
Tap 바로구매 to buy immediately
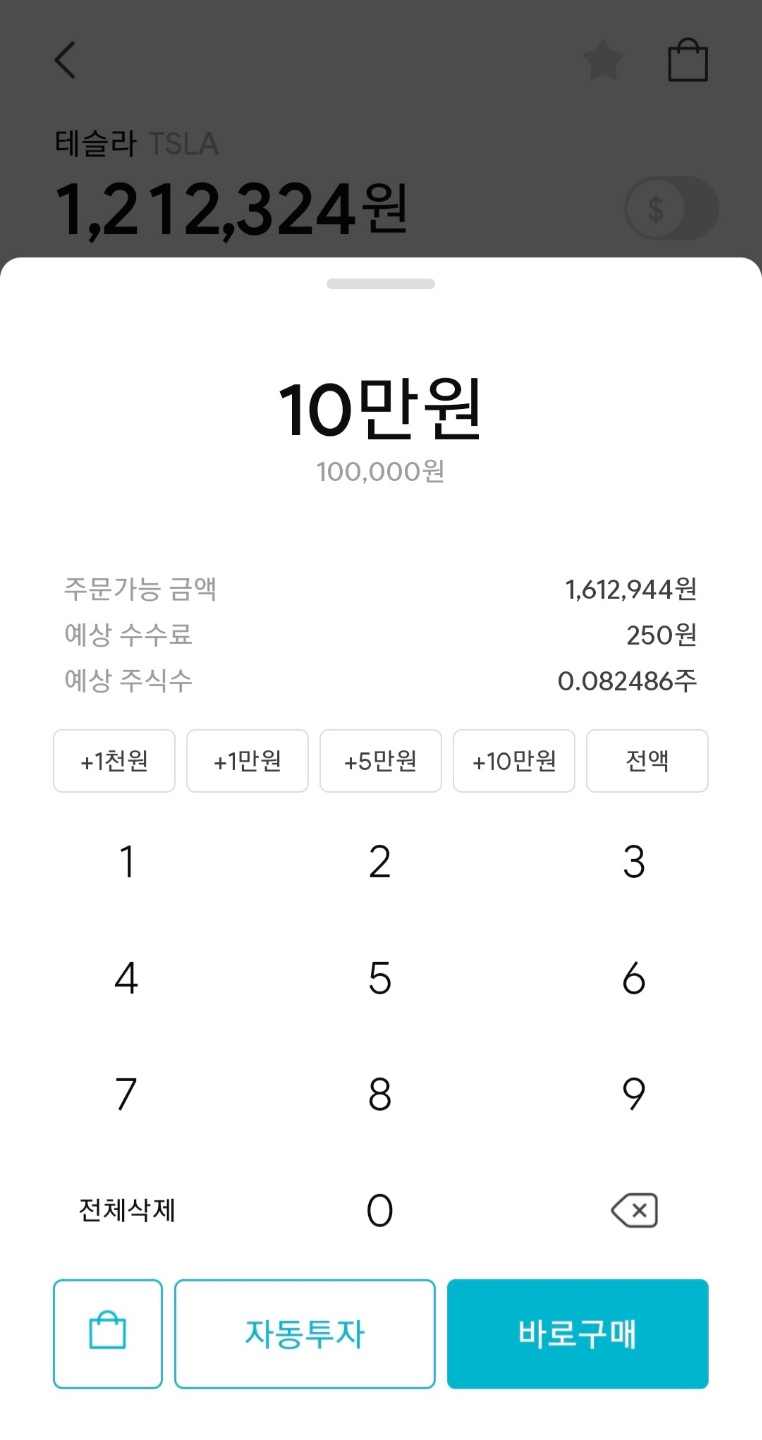pyautogui.click(x=577, y=1334)
